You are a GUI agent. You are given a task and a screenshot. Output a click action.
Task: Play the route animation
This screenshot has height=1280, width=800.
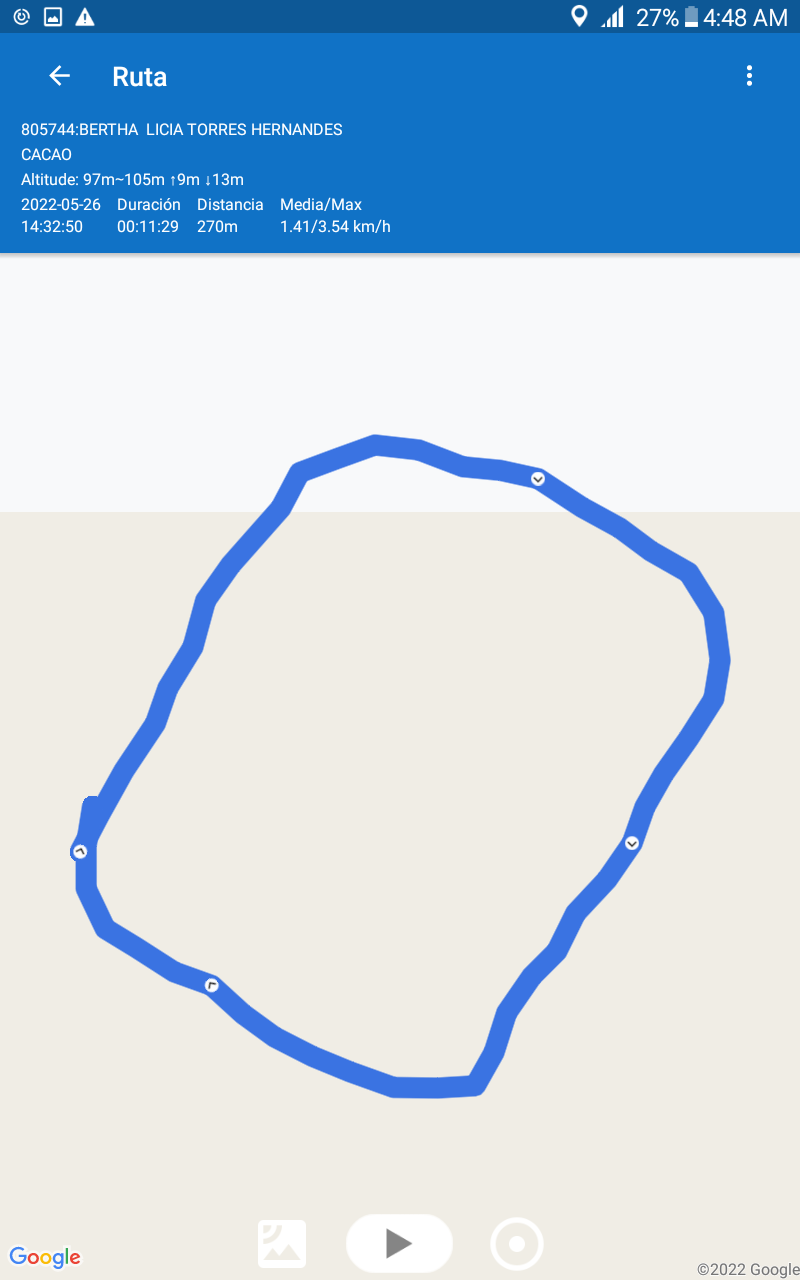[399, 1243]
